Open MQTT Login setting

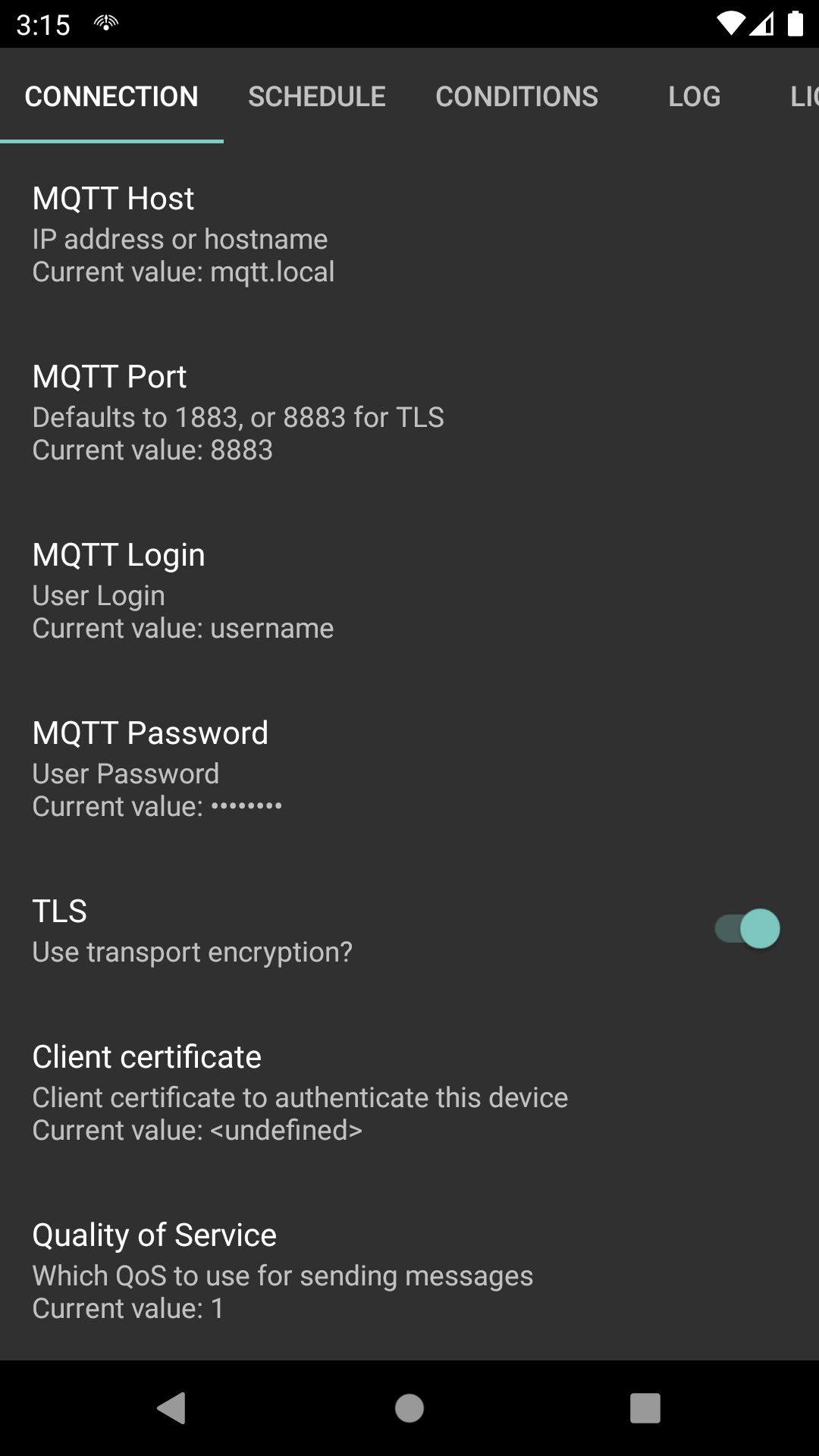409,590
